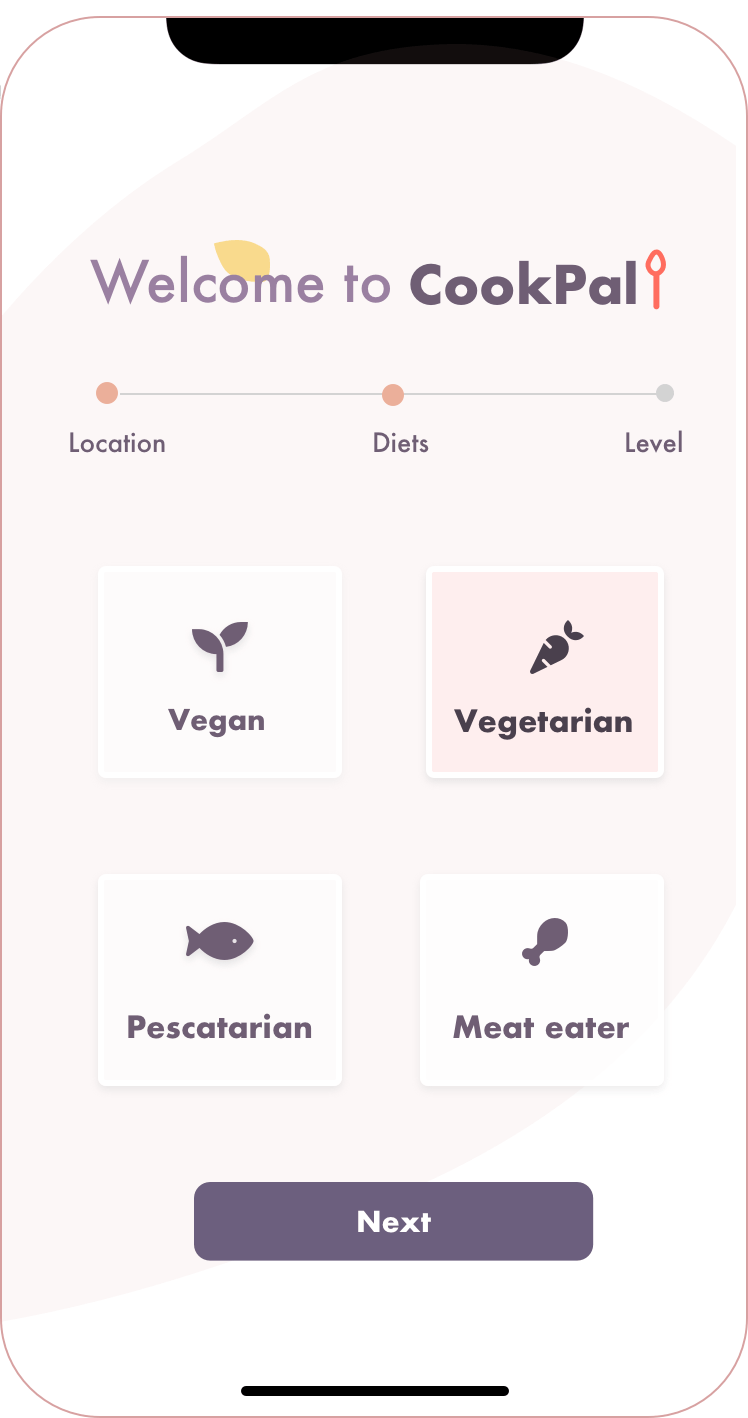Viewport: 748px width, 1418px height.
Task: Tap the Next button
Action: tap(393, 1221)
